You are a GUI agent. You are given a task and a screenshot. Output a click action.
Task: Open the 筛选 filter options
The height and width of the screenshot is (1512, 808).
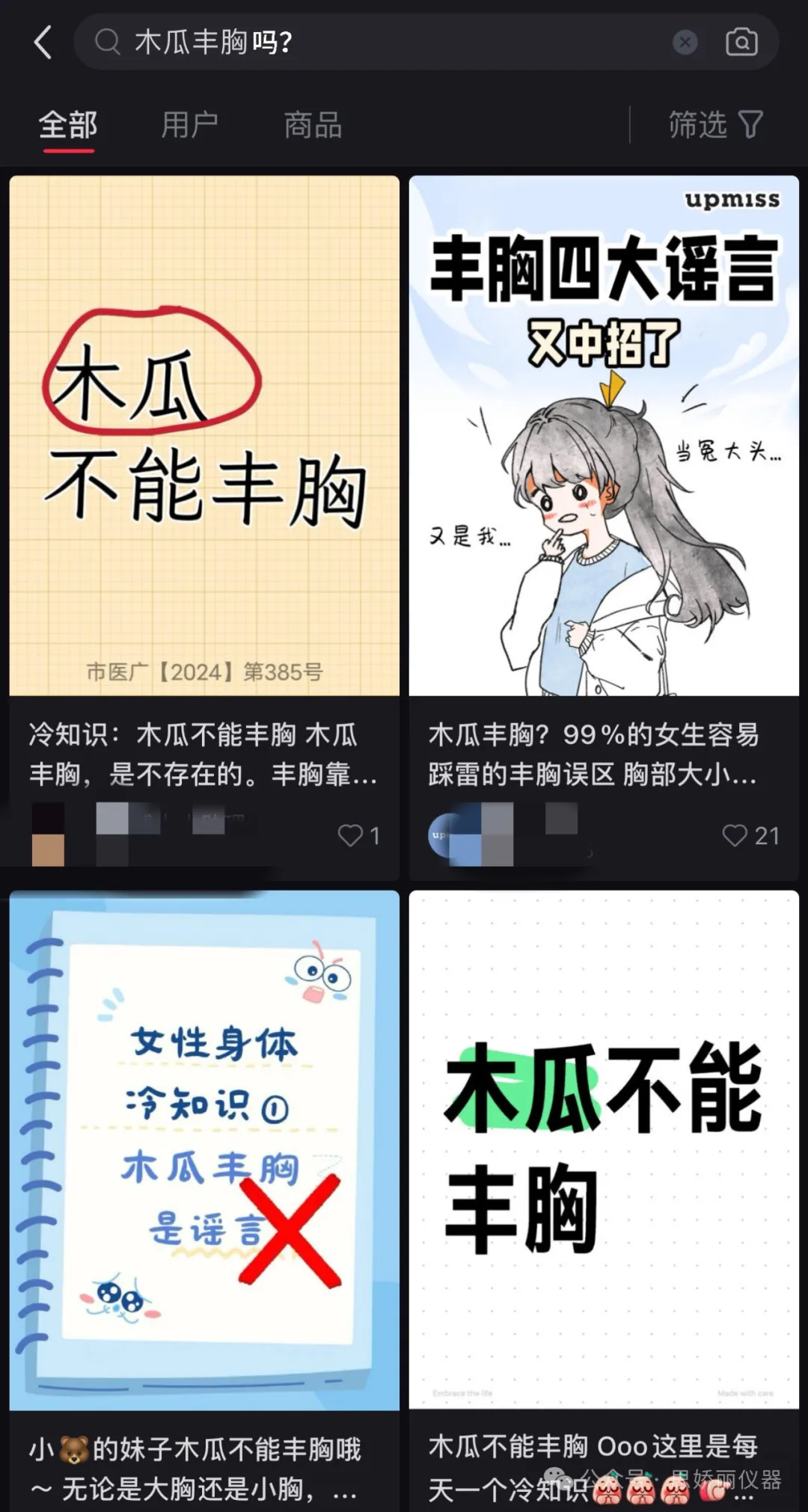point(715,125)
